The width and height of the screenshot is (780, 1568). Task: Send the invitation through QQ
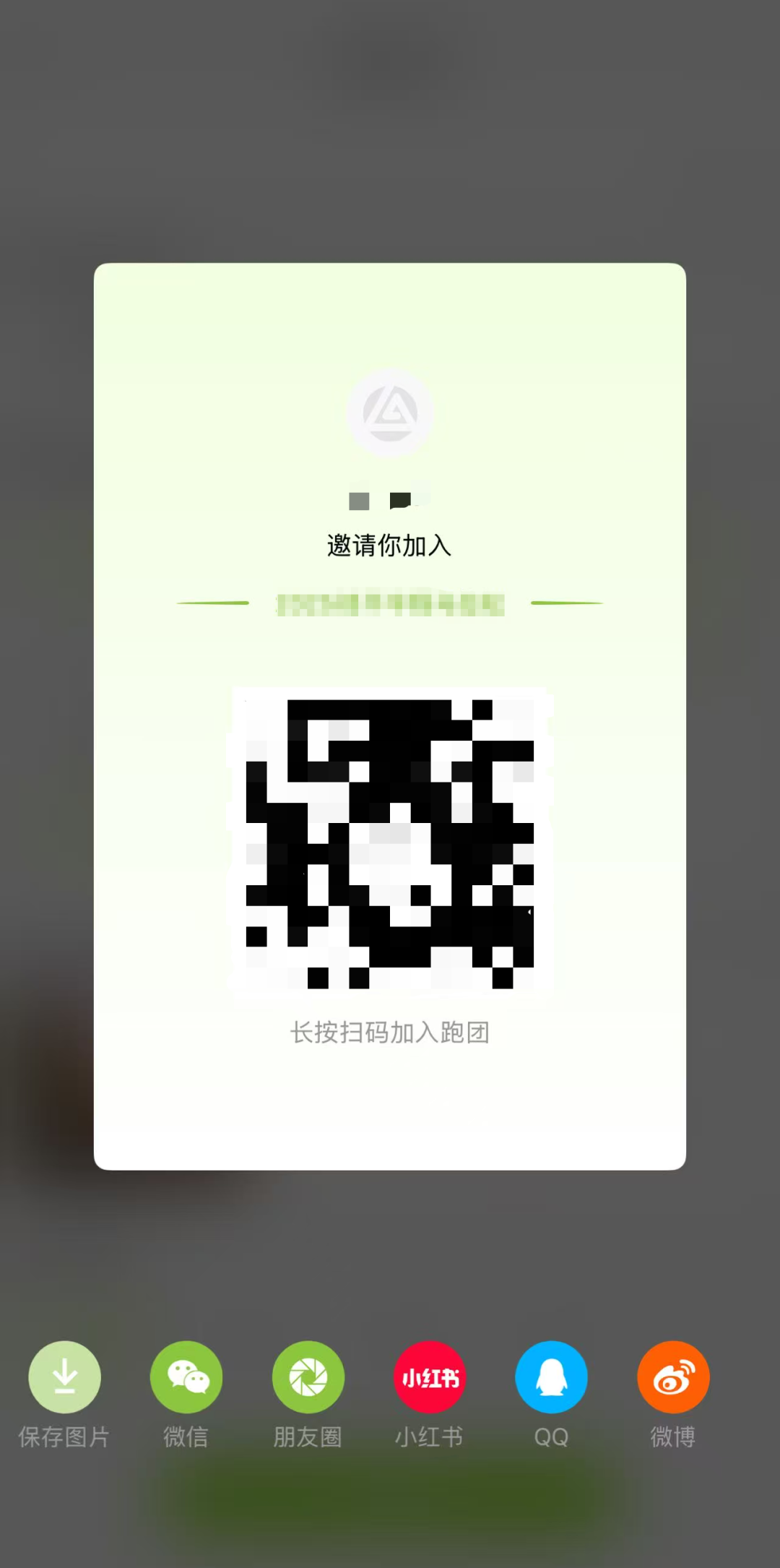[x=551, y=1377]
